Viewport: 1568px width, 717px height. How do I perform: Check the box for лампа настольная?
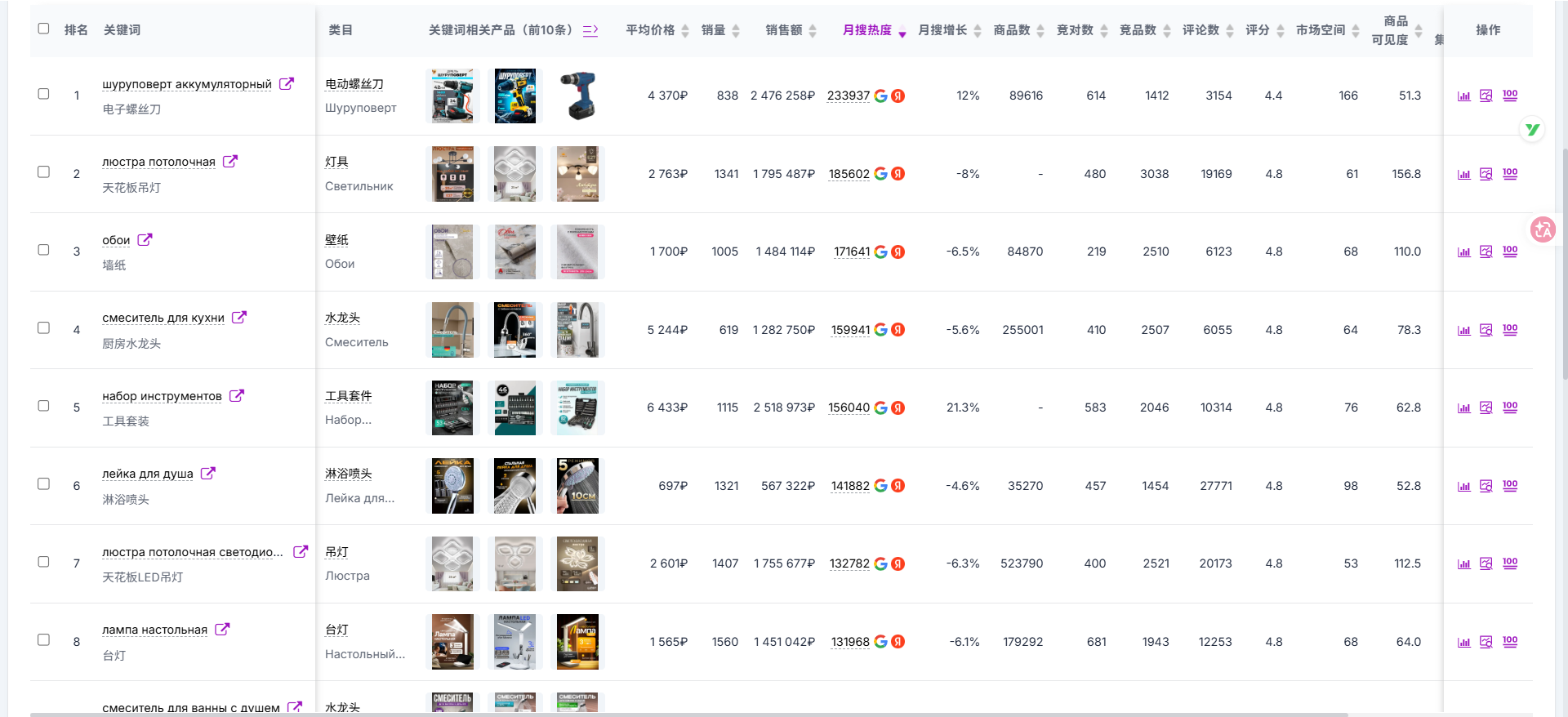click(x=43, y=639)
